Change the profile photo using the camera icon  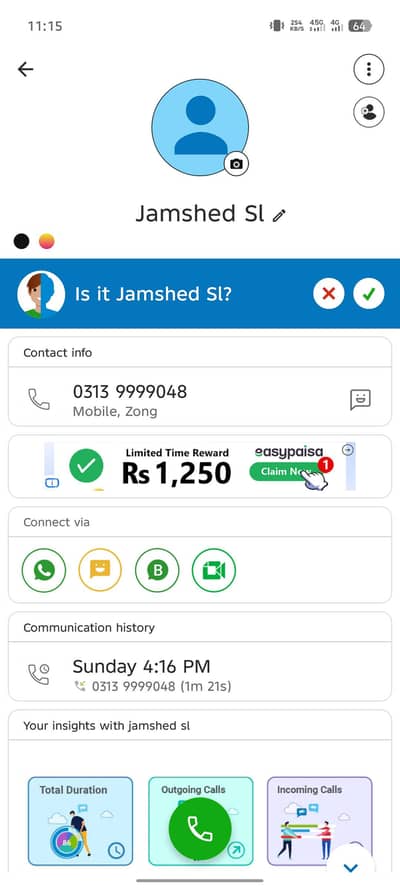[236, 164]
